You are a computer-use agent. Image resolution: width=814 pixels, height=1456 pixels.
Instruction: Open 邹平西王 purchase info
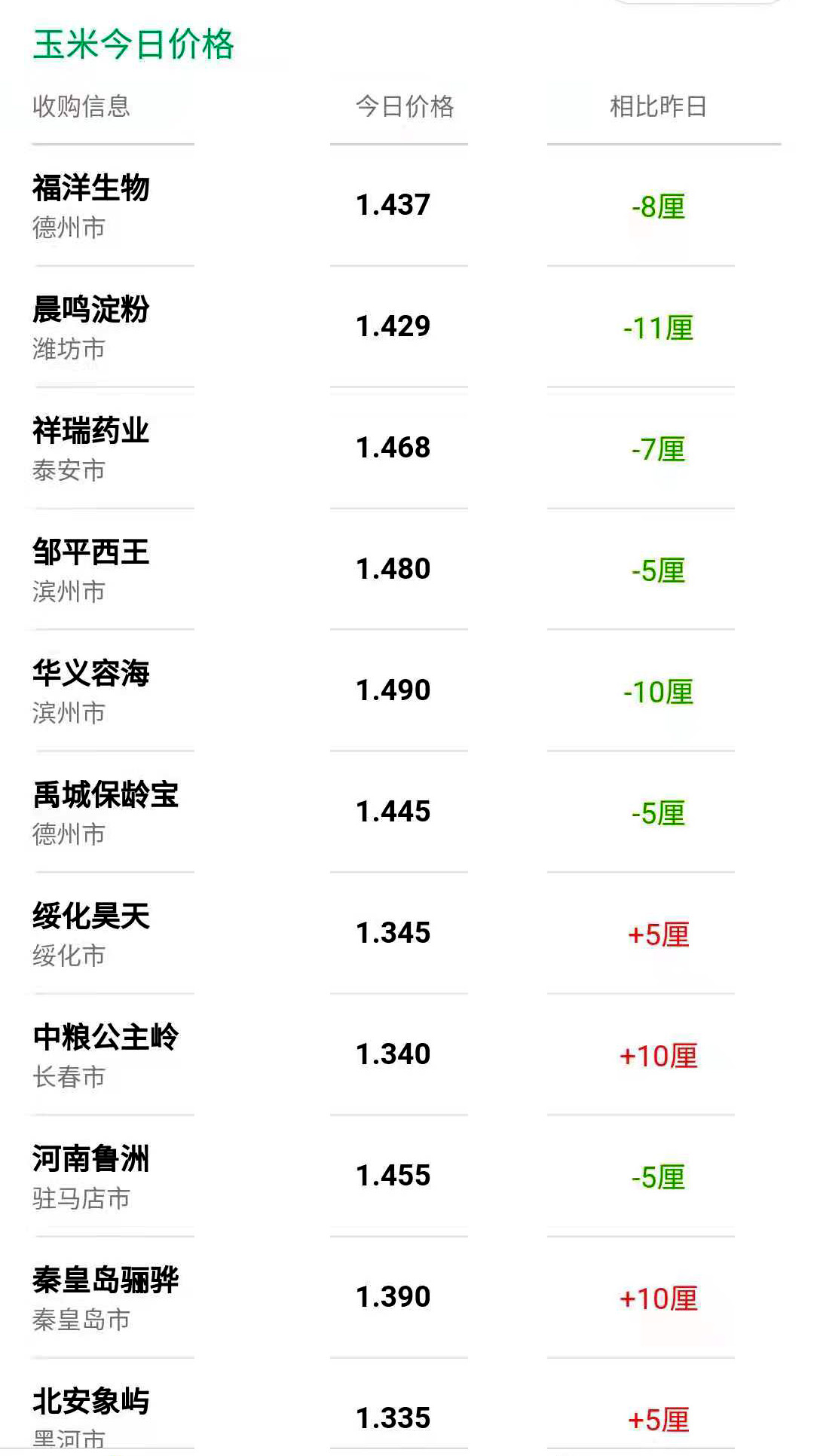tap(91, 552)
